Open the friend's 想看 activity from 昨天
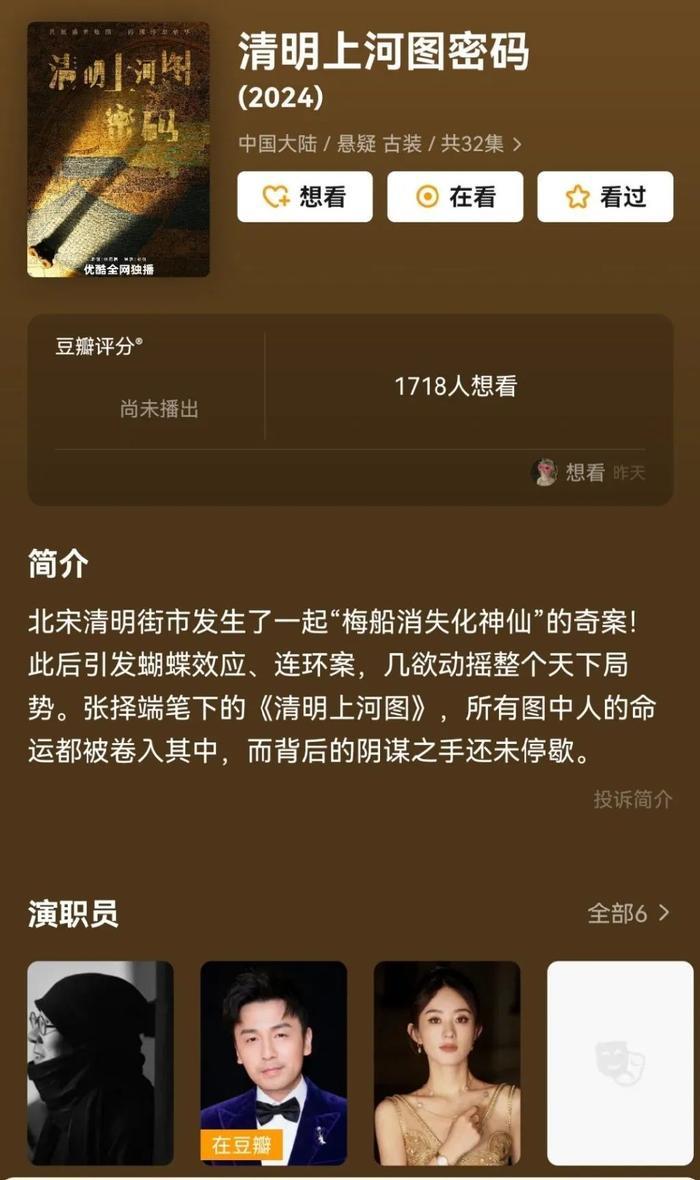Image resolution: width=700 pixels, height=1180 pixels. [x=588, y=473]
